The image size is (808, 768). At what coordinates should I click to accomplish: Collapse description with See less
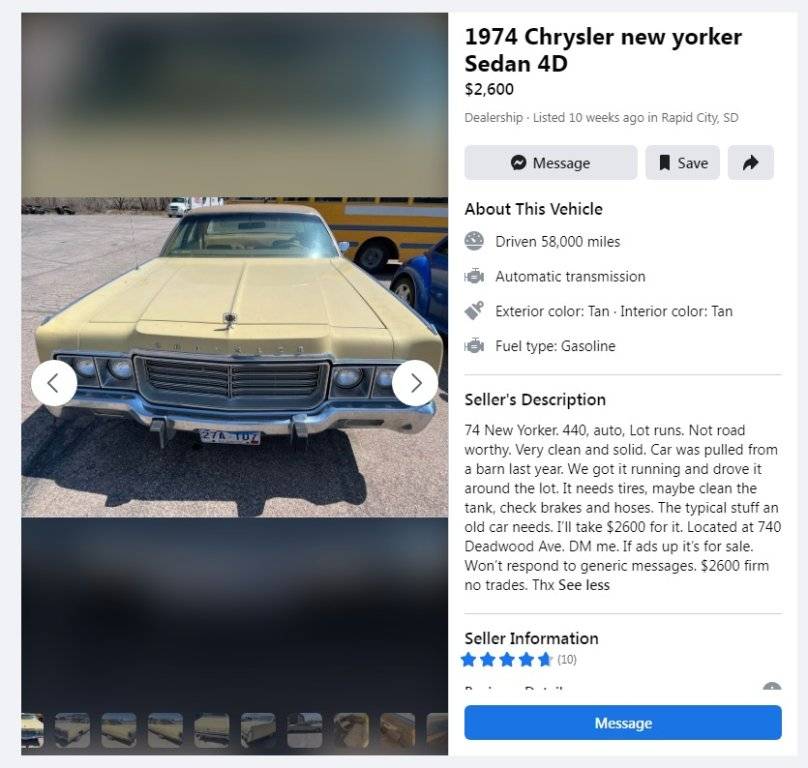(x=583, y=585)
